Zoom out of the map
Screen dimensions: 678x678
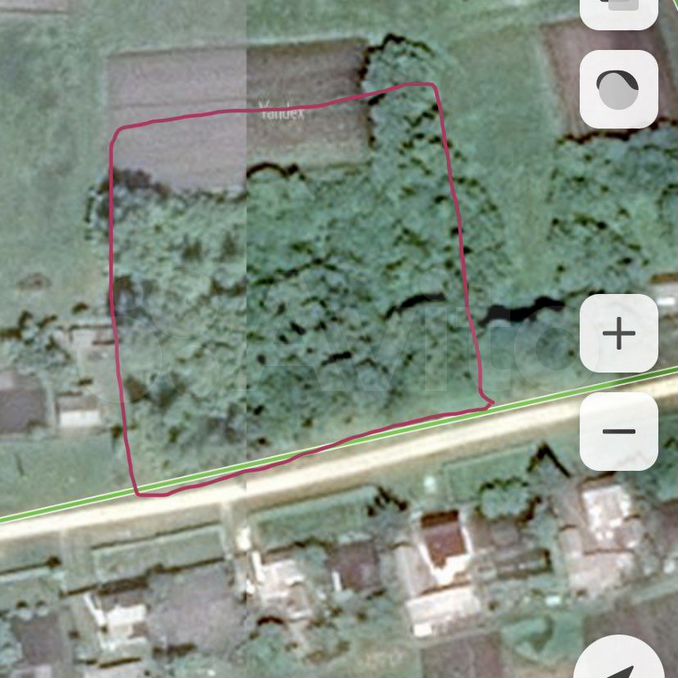(x=619, y=431)
